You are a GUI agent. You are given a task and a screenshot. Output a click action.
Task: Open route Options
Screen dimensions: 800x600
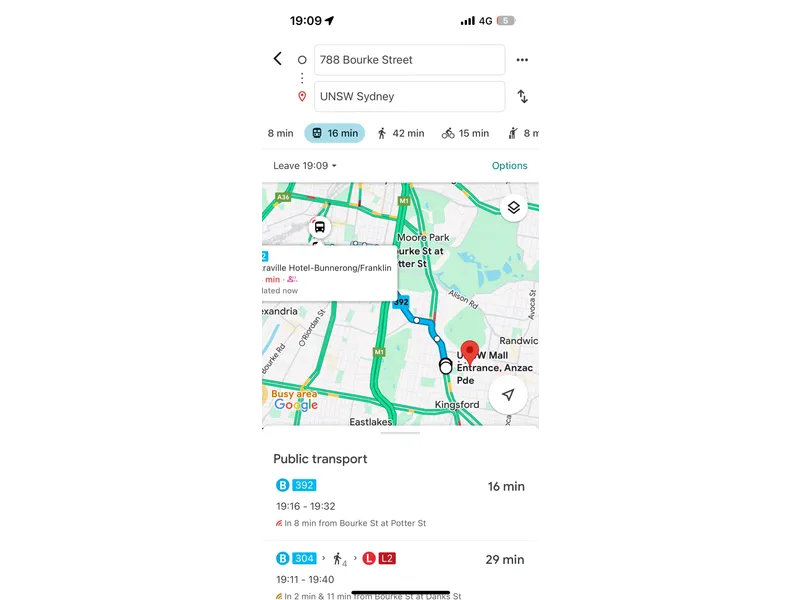509,166
